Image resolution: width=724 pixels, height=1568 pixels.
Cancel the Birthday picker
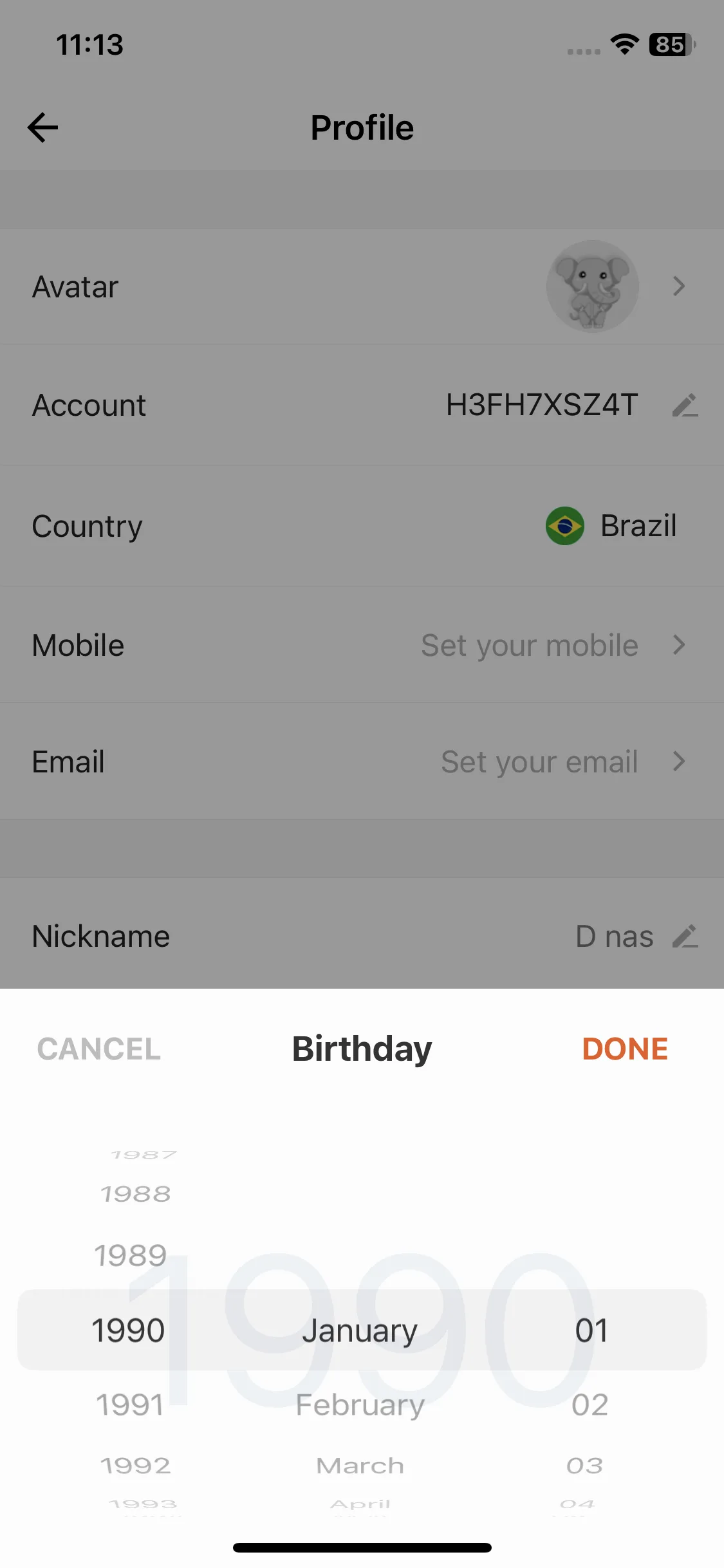coord(98,1049)
